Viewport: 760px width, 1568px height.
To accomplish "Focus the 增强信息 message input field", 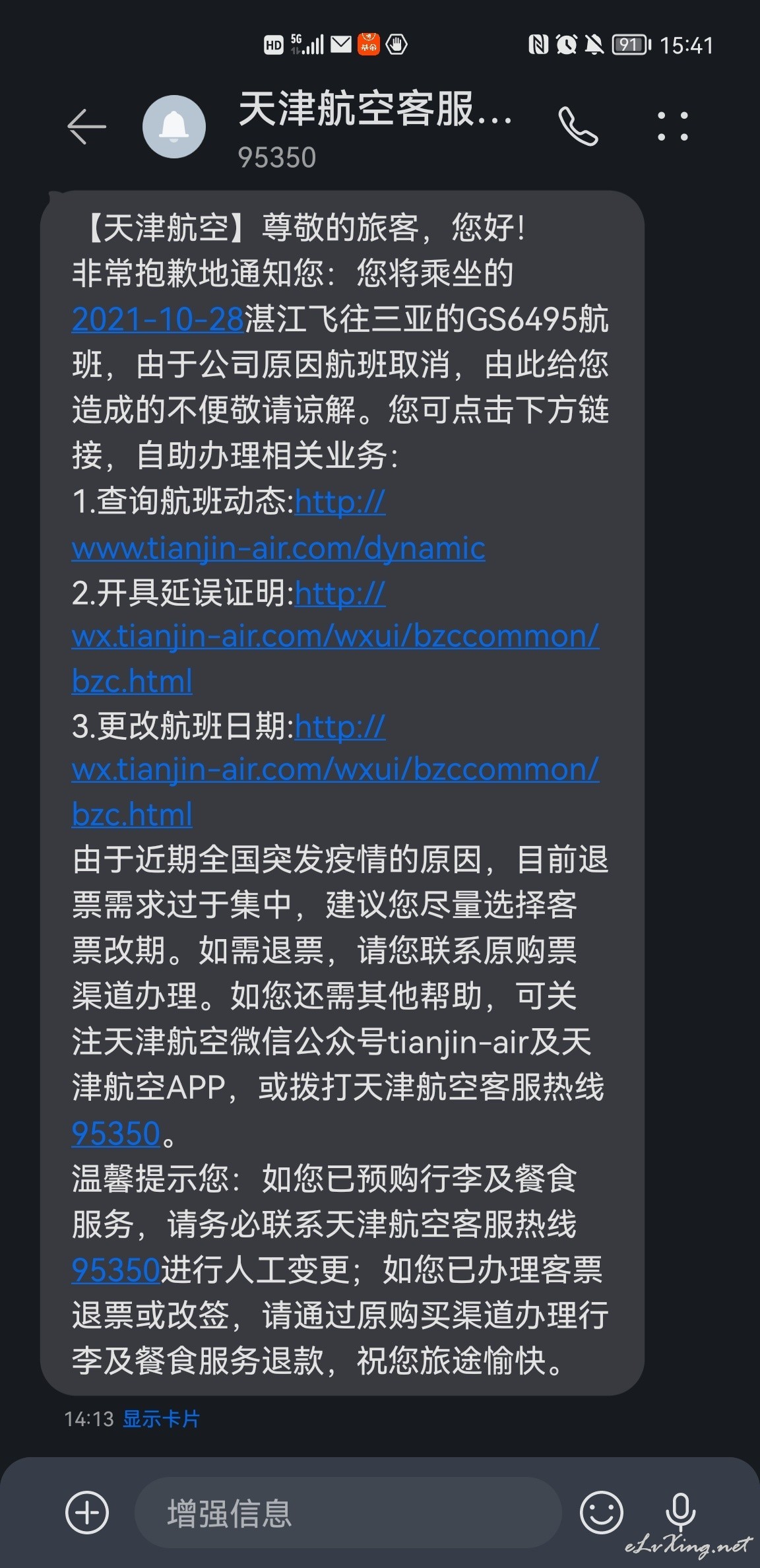I will [348, 1513].
